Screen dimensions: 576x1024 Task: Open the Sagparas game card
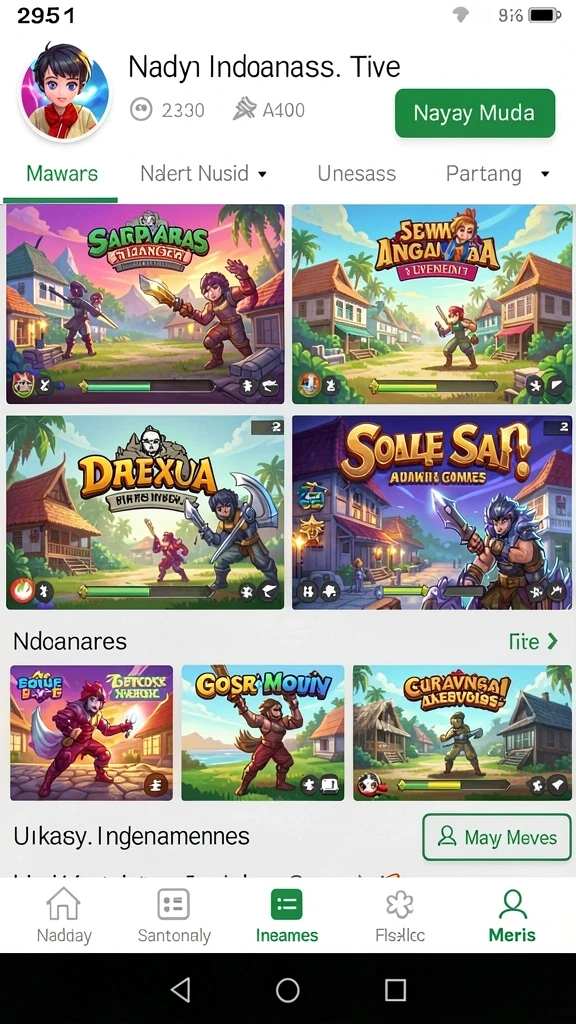pyautogui.click(x=145, y=304)
